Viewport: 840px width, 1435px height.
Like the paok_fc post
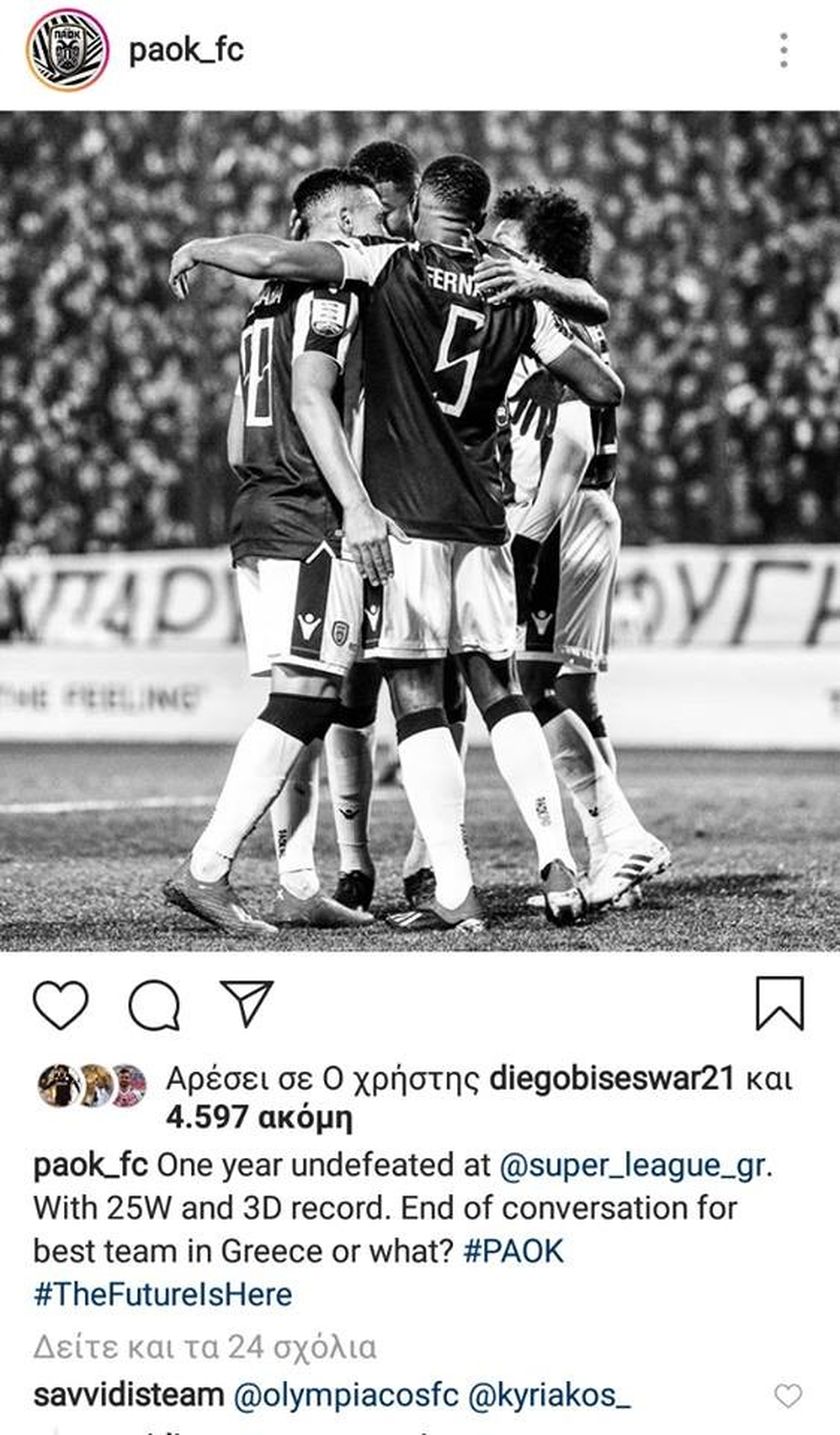61,1004
